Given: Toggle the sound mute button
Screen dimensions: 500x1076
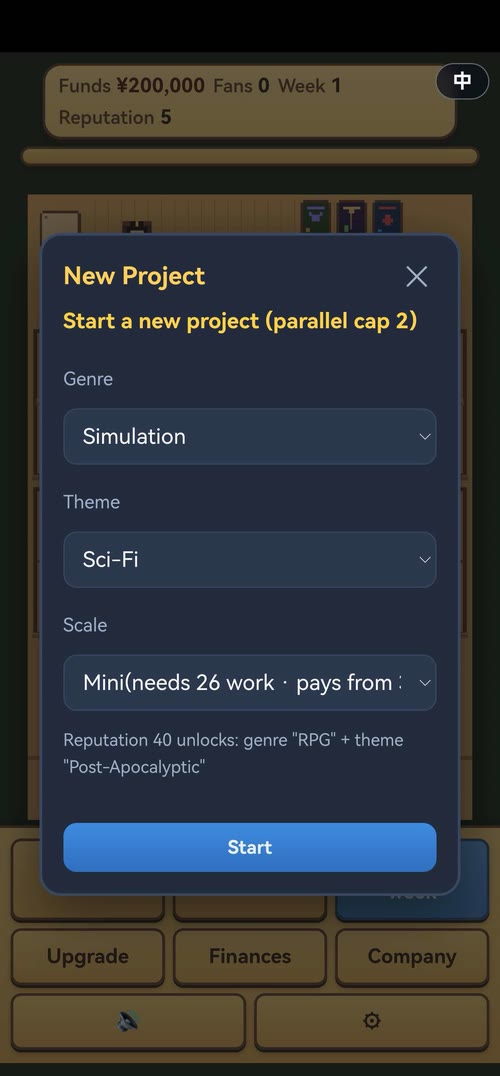Looking at the screenshot, I should 128,1022.
